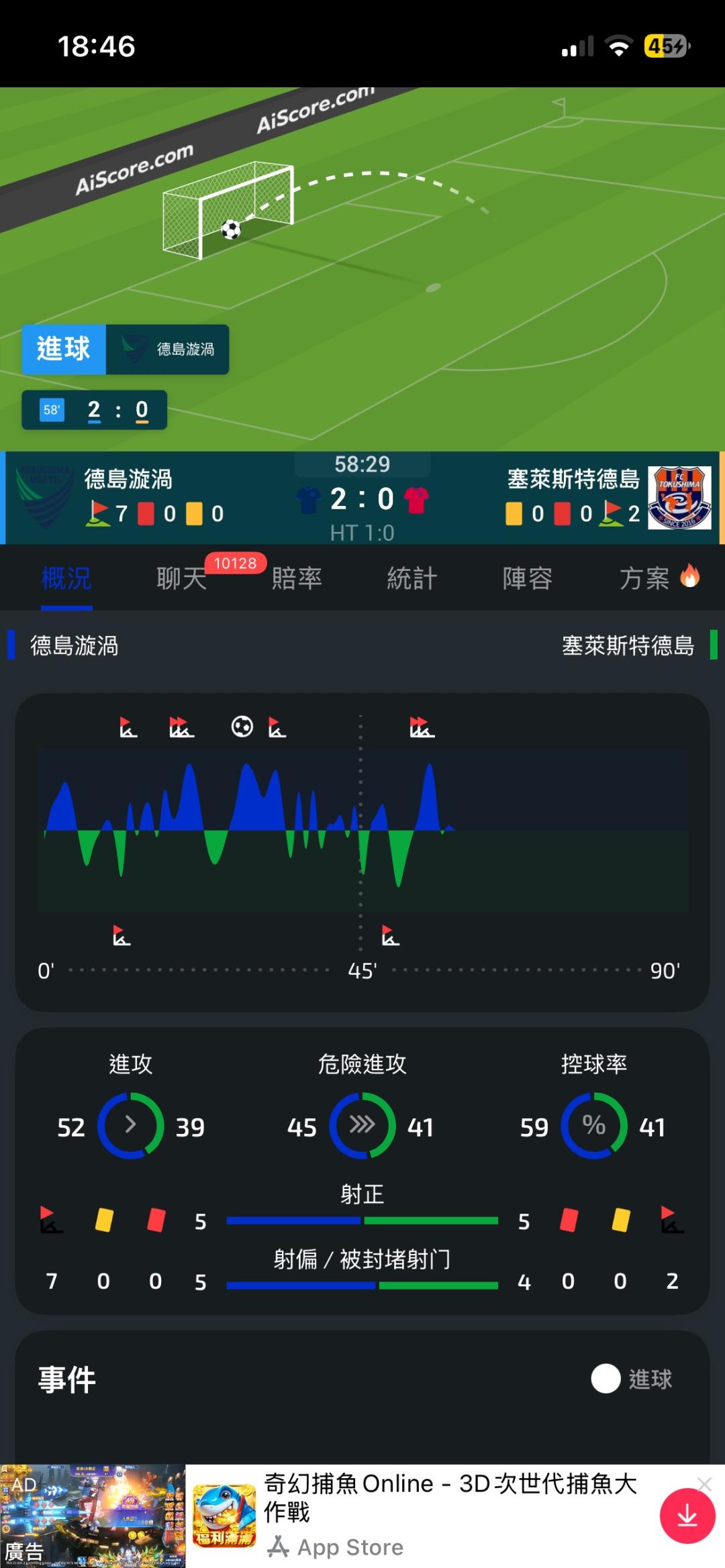
Task: Open the 統計 tab
Action: pos(412,578)
